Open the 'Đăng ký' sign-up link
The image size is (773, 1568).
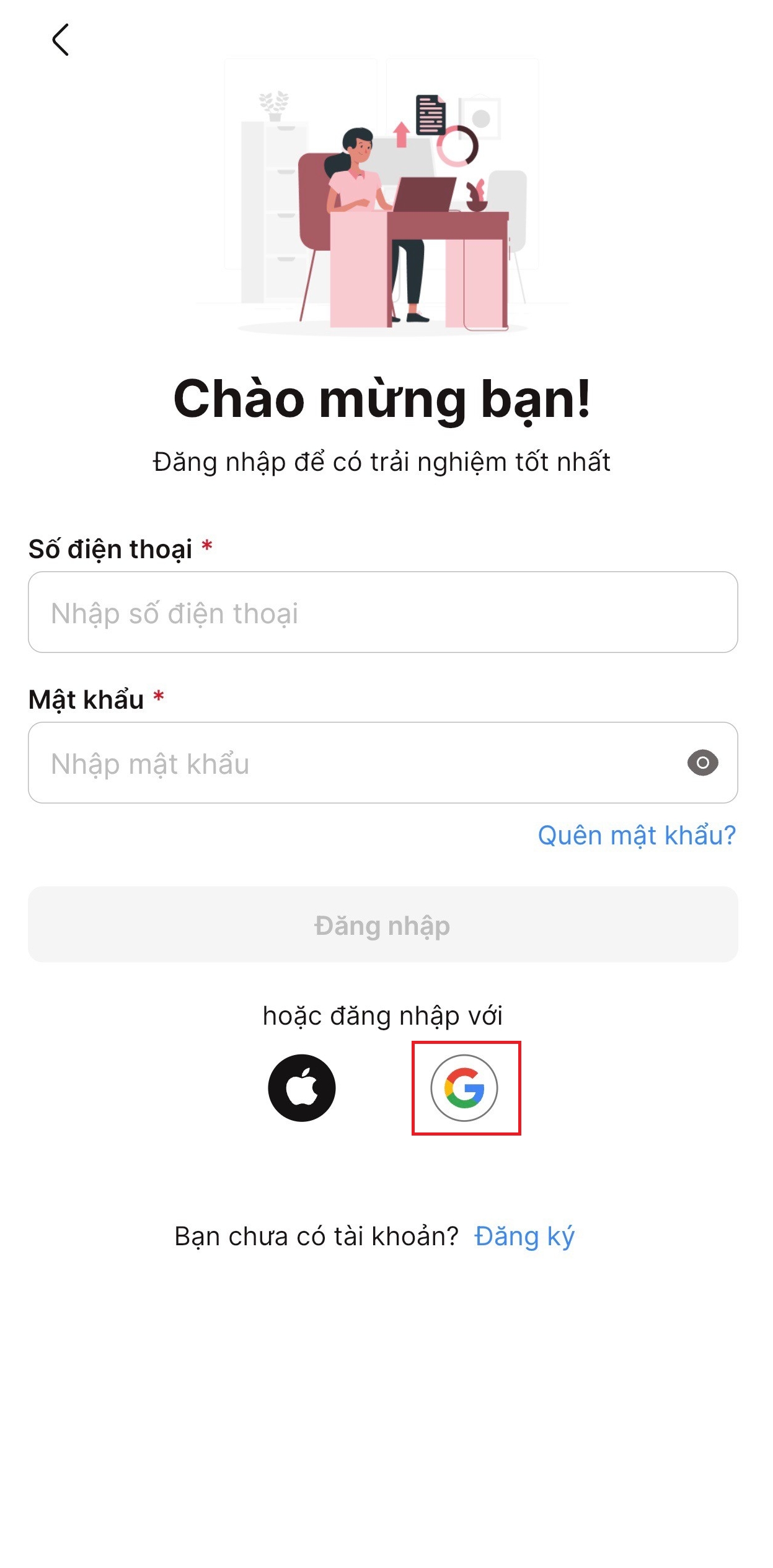coord(524,1236)
